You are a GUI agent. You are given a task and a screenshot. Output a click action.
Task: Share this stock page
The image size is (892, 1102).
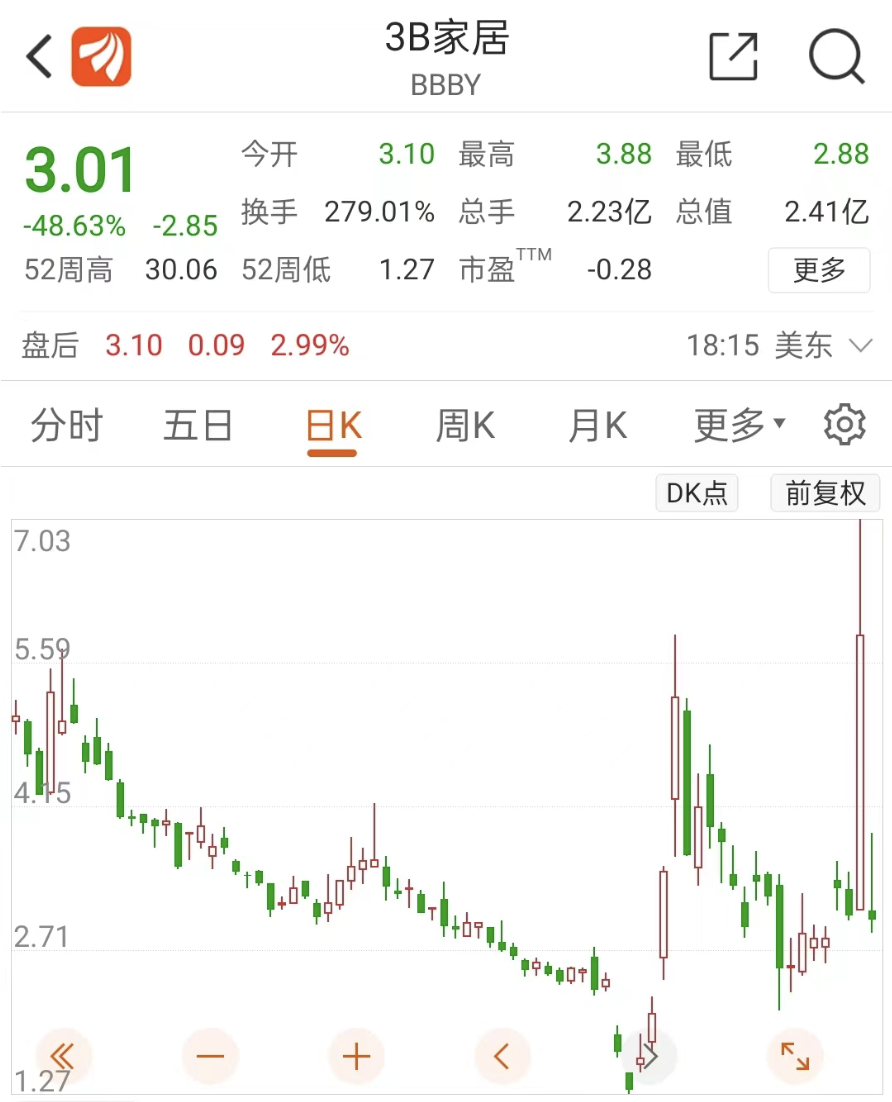click(x=733, y=57)
